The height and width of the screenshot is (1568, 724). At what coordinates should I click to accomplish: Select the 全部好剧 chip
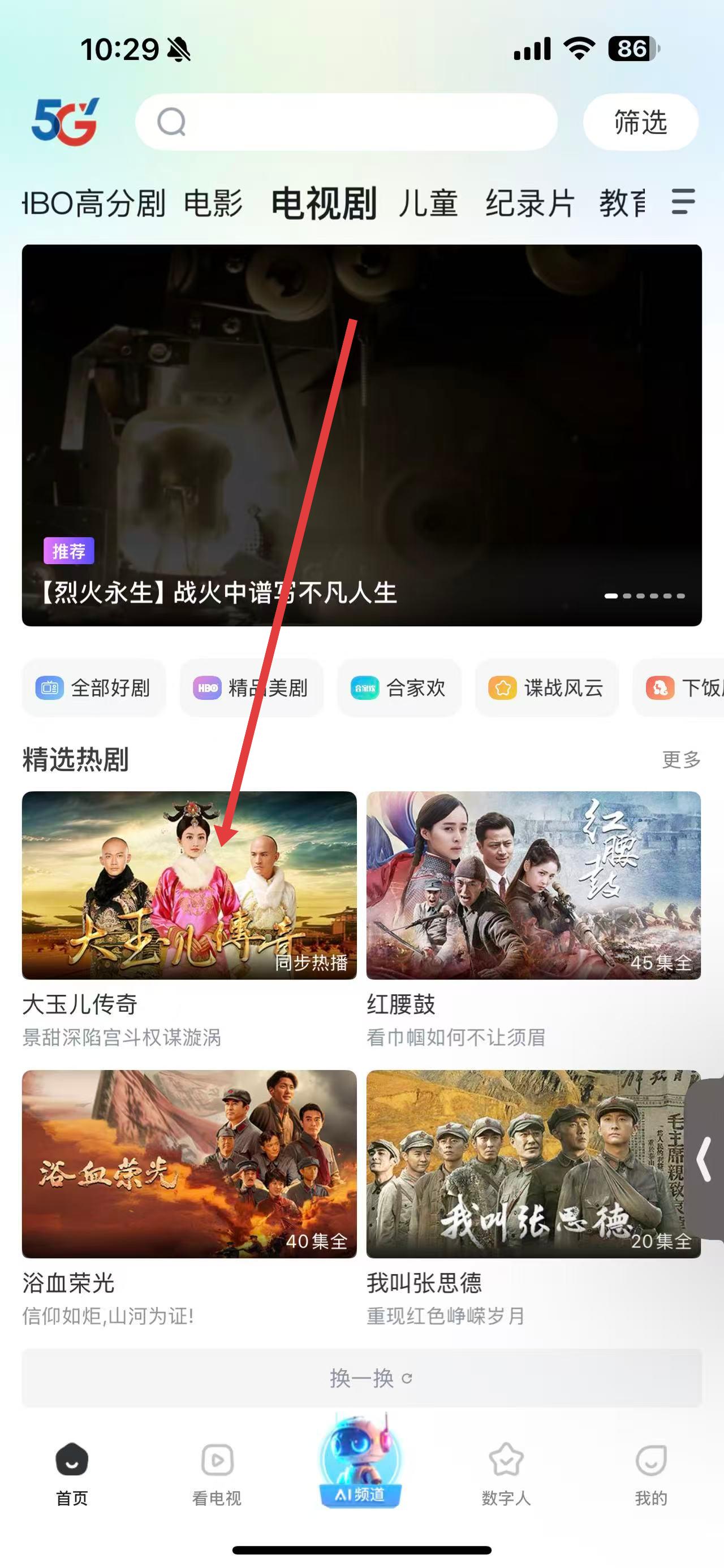pyautogui.click(x=94, y=688)
